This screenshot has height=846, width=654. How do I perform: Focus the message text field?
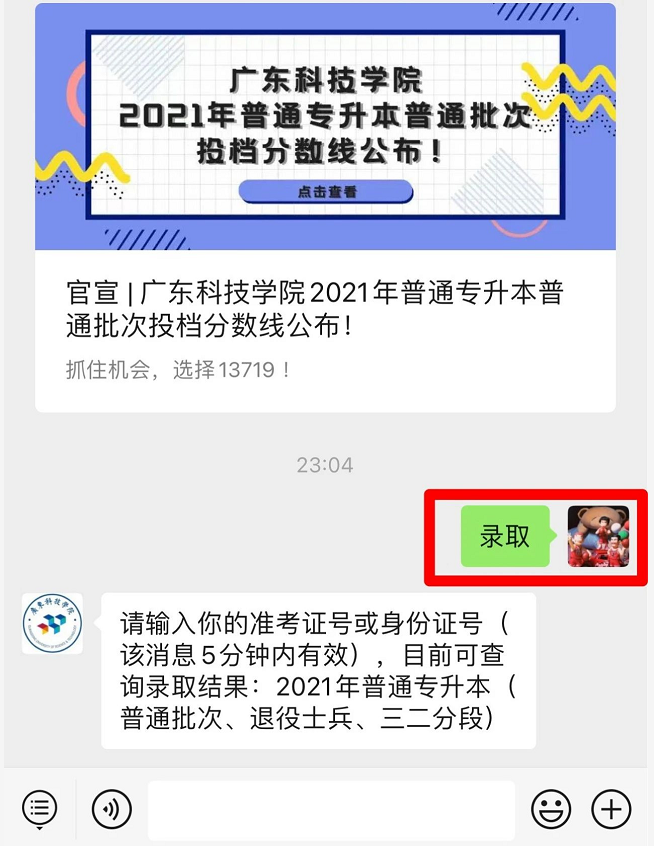331,809
